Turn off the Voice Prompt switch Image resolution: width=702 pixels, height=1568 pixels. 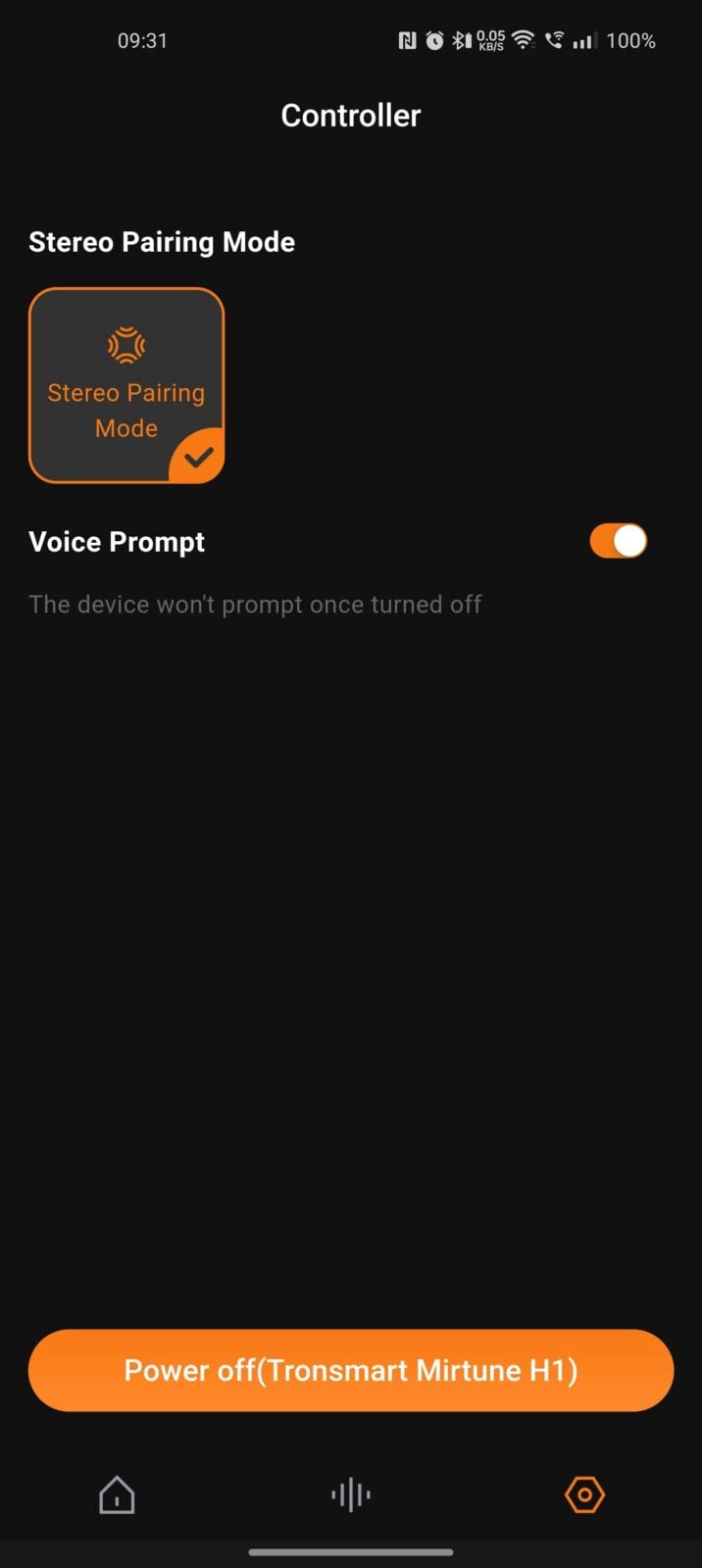618,541
